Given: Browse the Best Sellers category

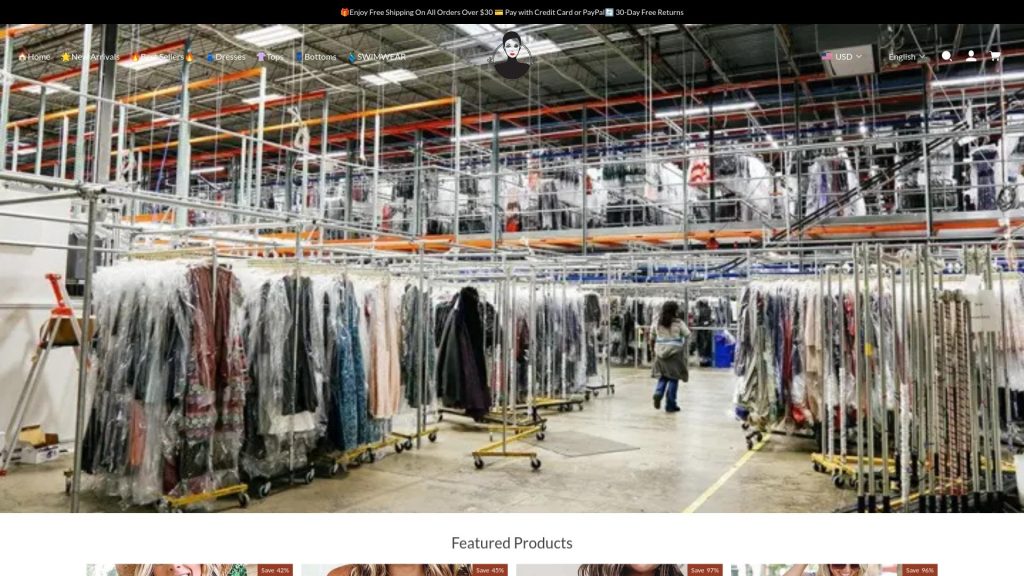Looking at the screenshot, I should [162, 57].
